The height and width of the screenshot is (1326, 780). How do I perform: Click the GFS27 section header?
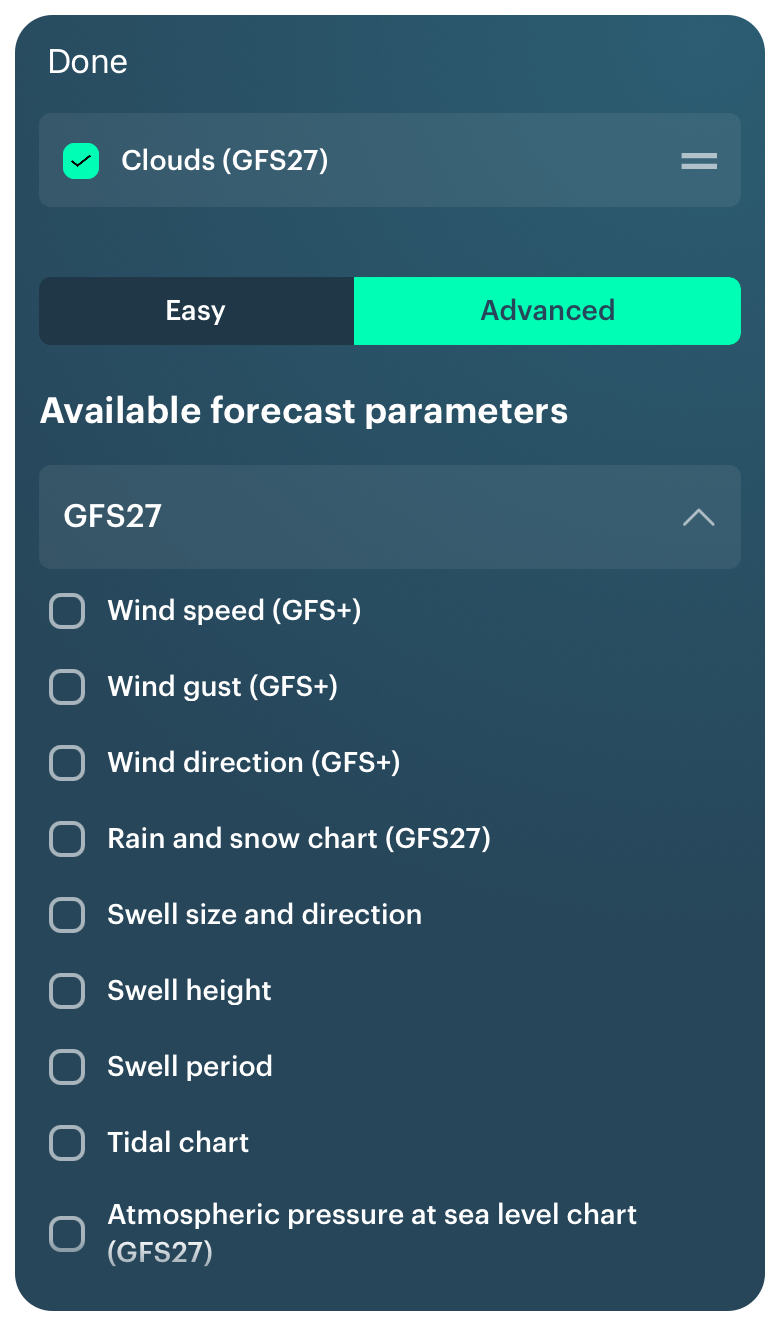[390, 517]
